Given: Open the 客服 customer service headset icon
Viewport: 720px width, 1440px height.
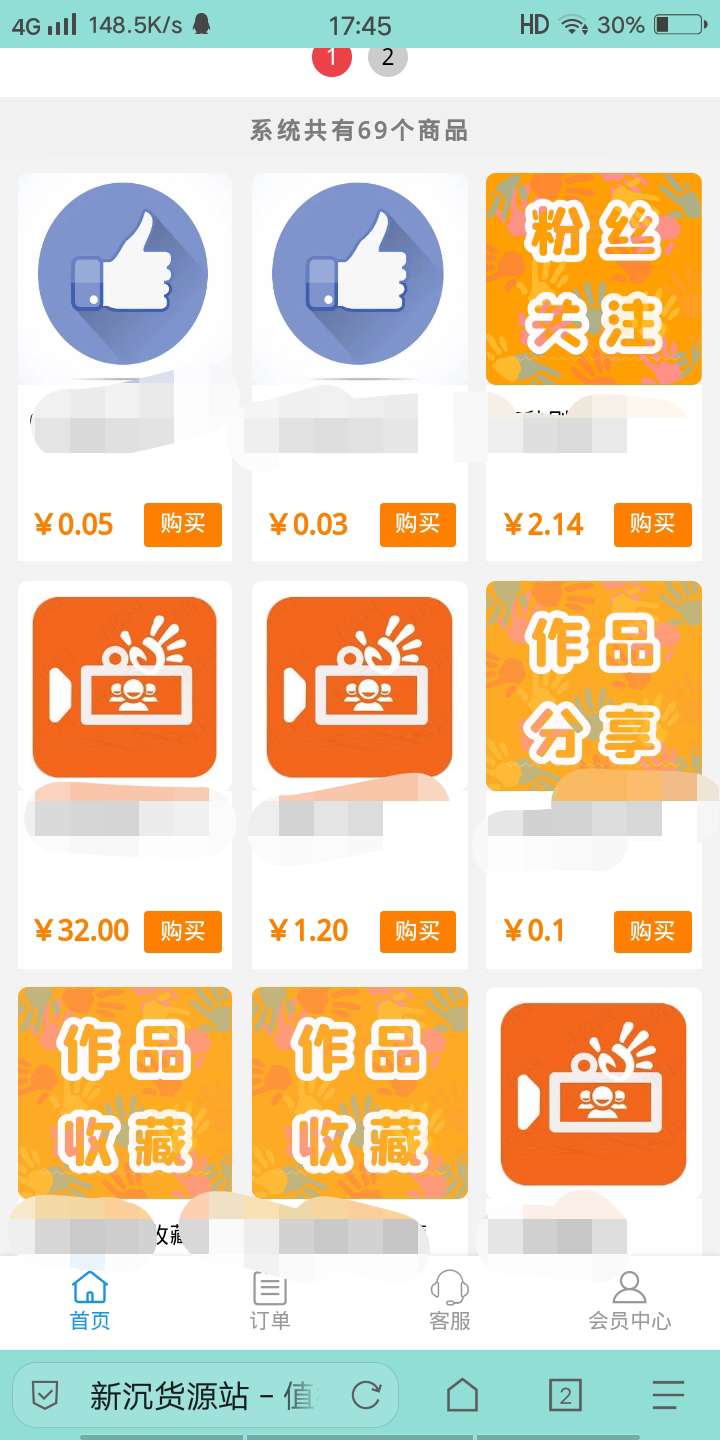Looking at the screenshot, I should coord(449,1288).
